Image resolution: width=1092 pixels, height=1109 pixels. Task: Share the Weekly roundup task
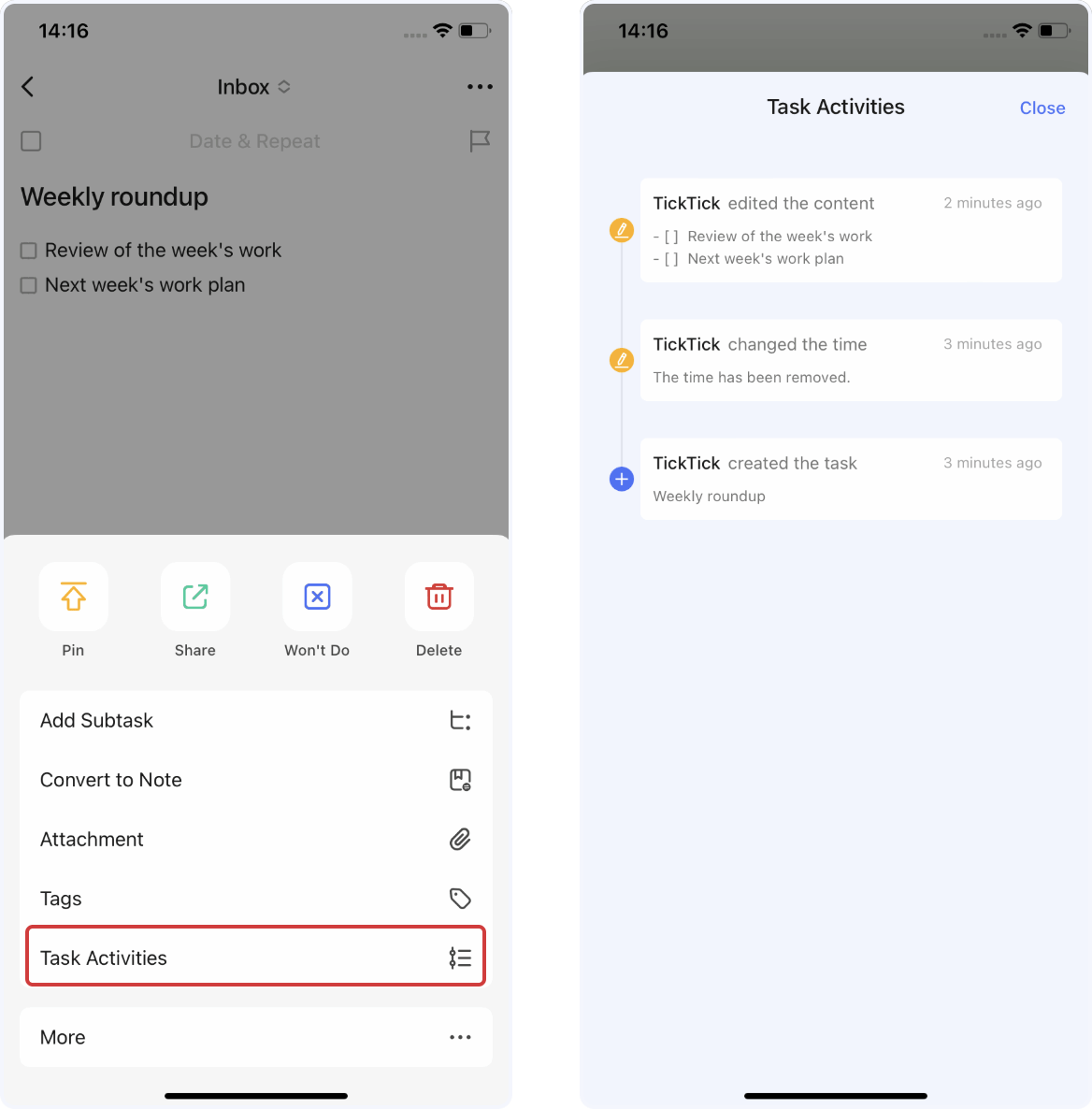pyautogui.click(x=194, y=597)
